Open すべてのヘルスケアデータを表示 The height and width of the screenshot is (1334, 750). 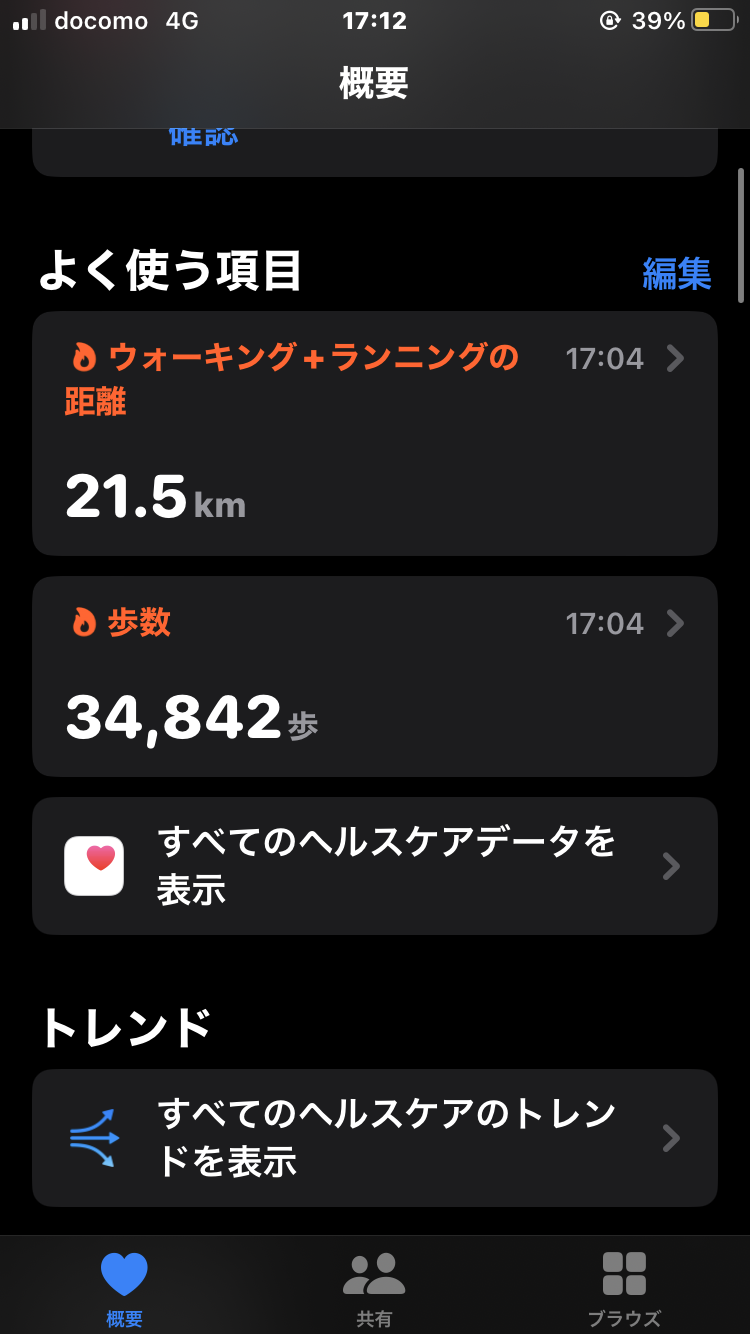374,866
